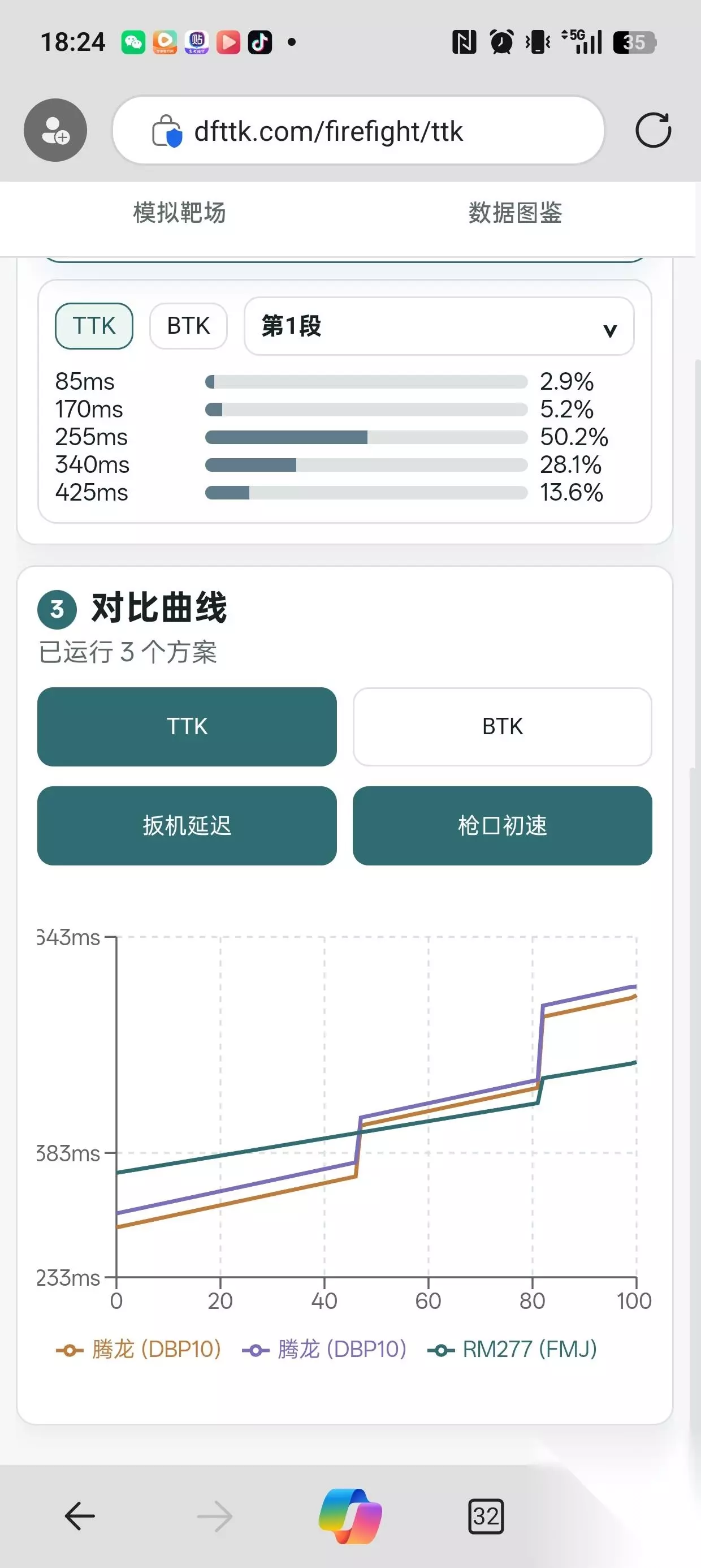Select the small TTK chip beside 第1段
701x1568 pixels.
(x=94, y=326)
